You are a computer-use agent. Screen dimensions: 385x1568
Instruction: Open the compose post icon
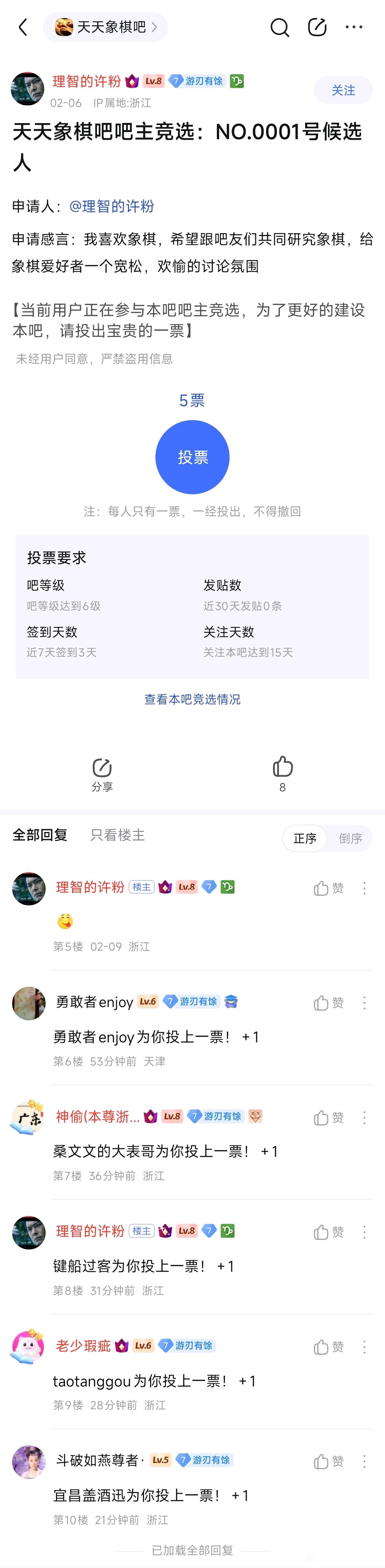tap(317, 27)
